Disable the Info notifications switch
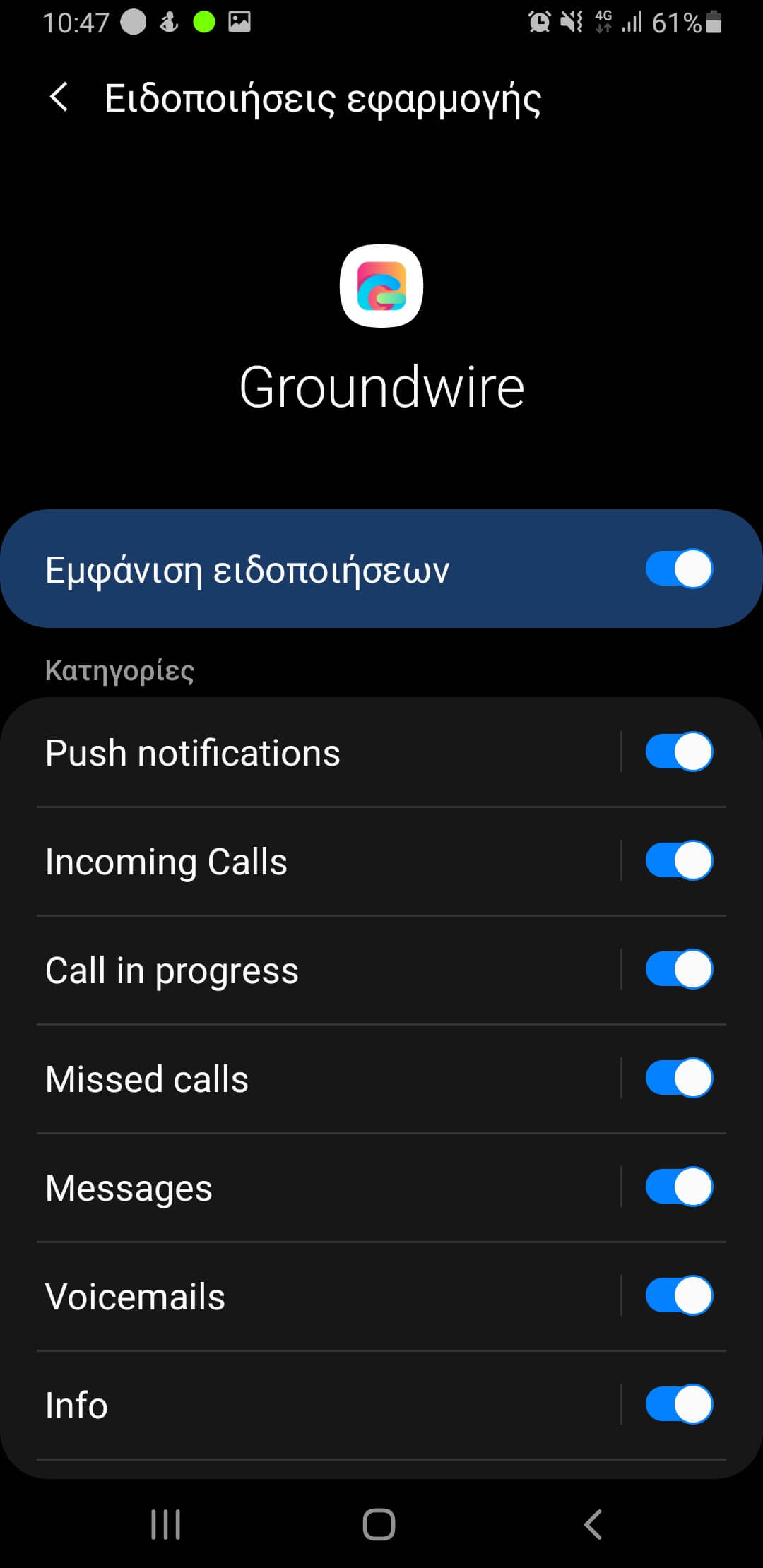The height and width of the screenshot is (1568, 763). pos(678,1404)
